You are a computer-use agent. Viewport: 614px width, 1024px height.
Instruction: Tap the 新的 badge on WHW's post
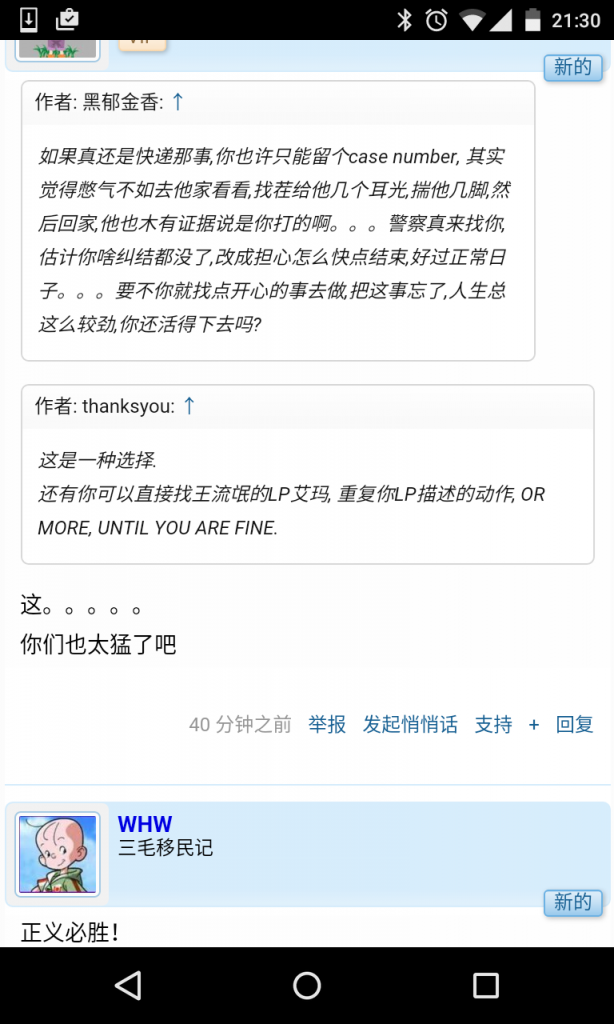coord(573,903)
